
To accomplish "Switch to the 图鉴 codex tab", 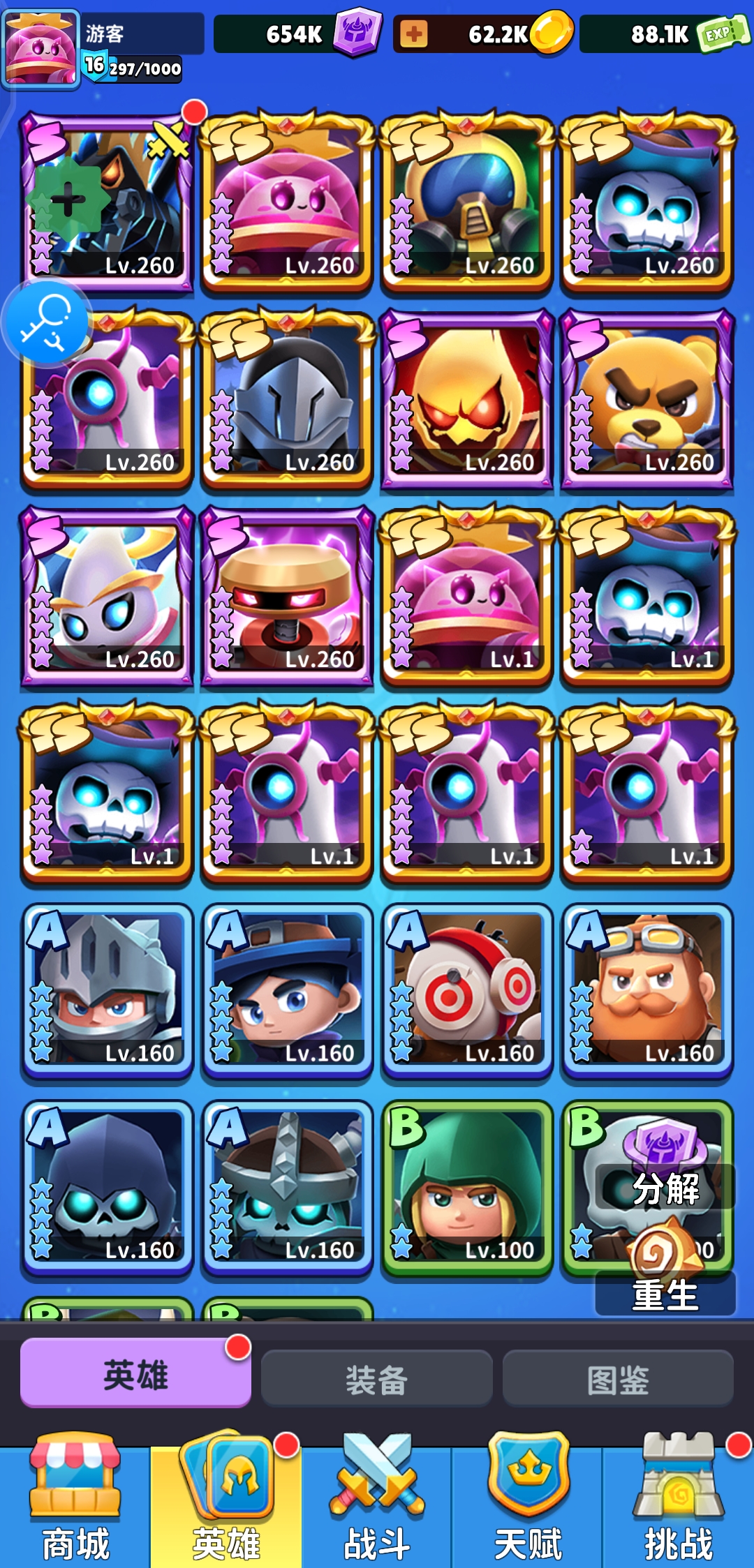I will (618, 1379).
